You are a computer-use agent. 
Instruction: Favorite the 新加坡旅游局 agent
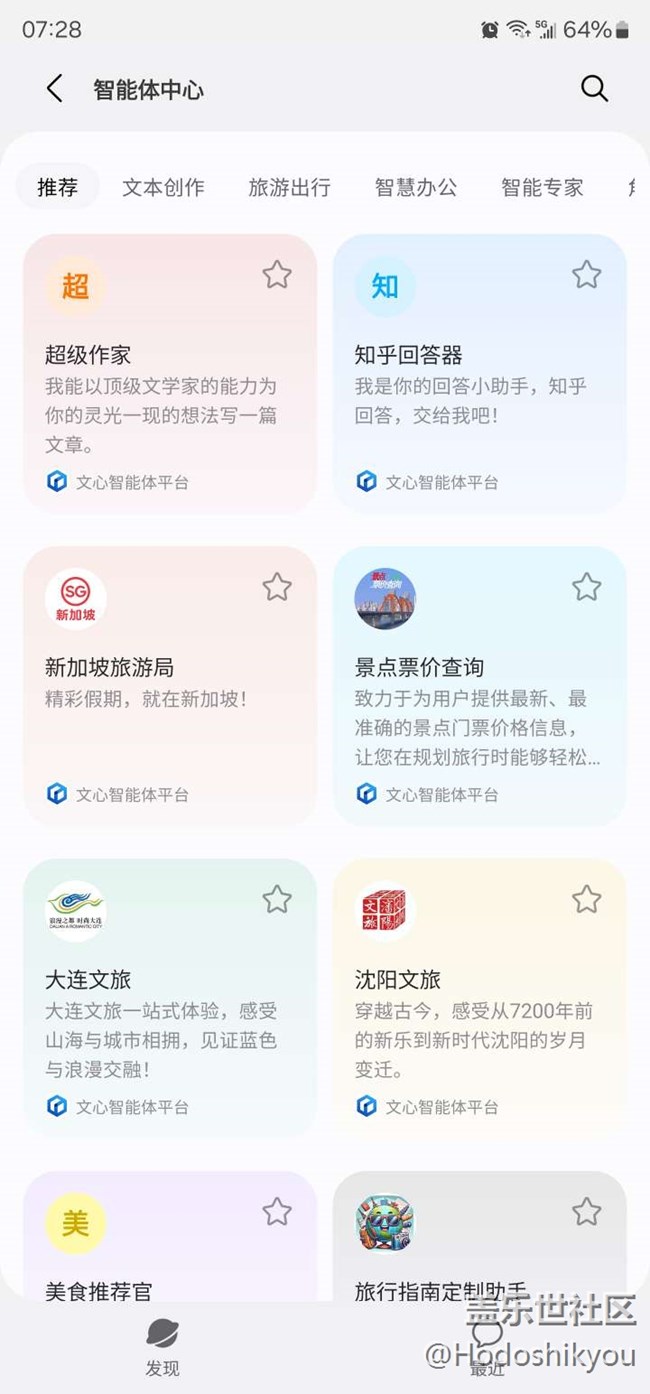point(277,587)
